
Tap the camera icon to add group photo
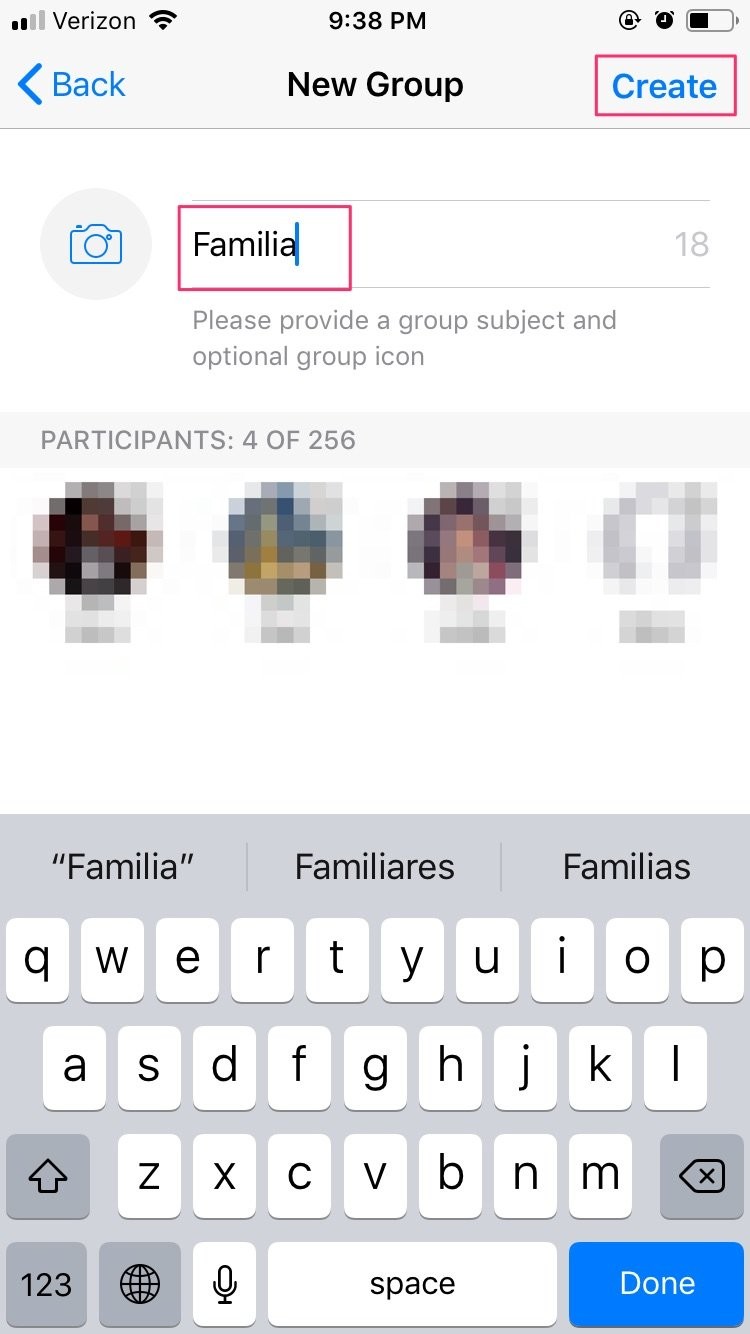[96, 244]
